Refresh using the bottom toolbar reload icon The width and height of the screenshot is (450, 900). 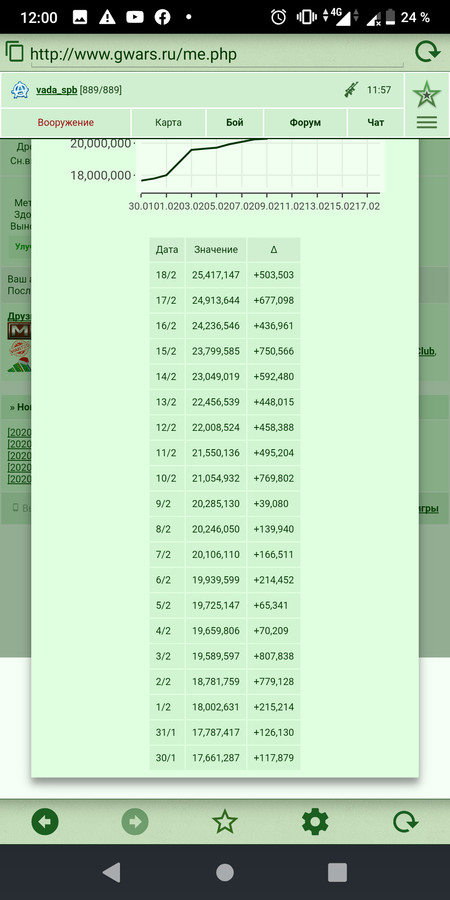(405, 823)
